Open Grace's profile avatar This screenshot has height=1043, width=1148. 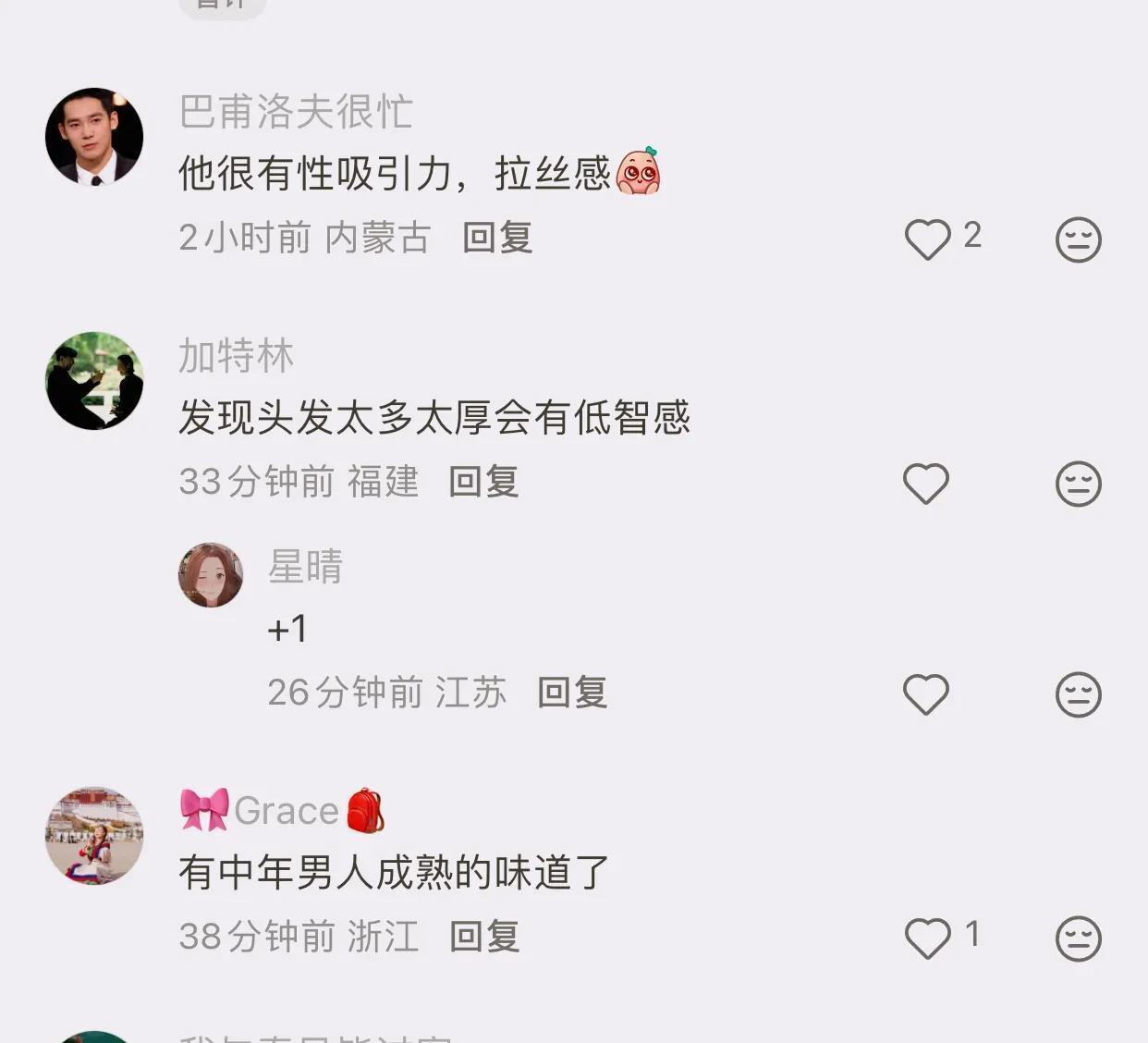(x=94, y=836)
